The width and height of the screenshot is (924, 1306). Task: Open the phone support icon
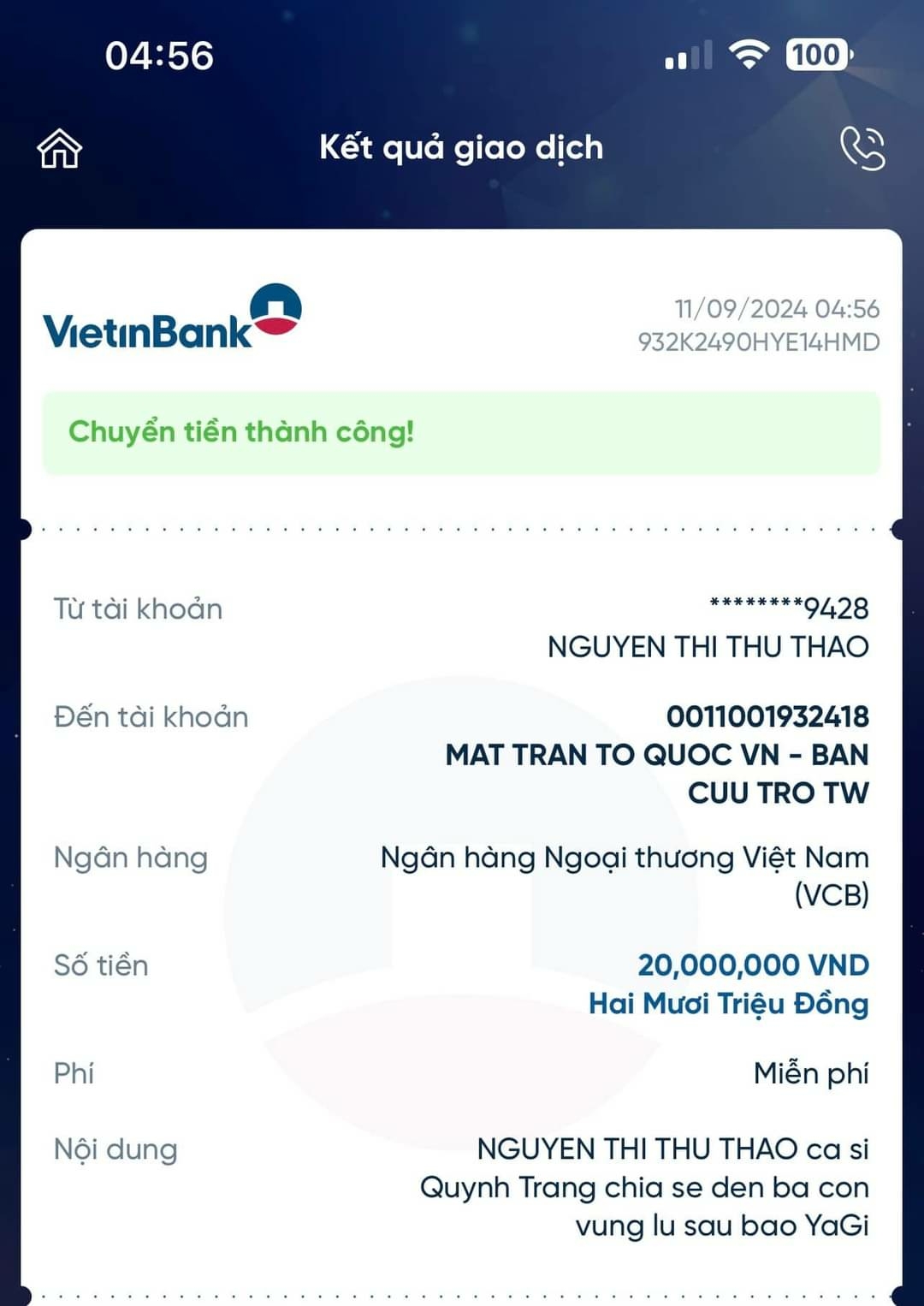pyautogui.click(x=862, y=149)
